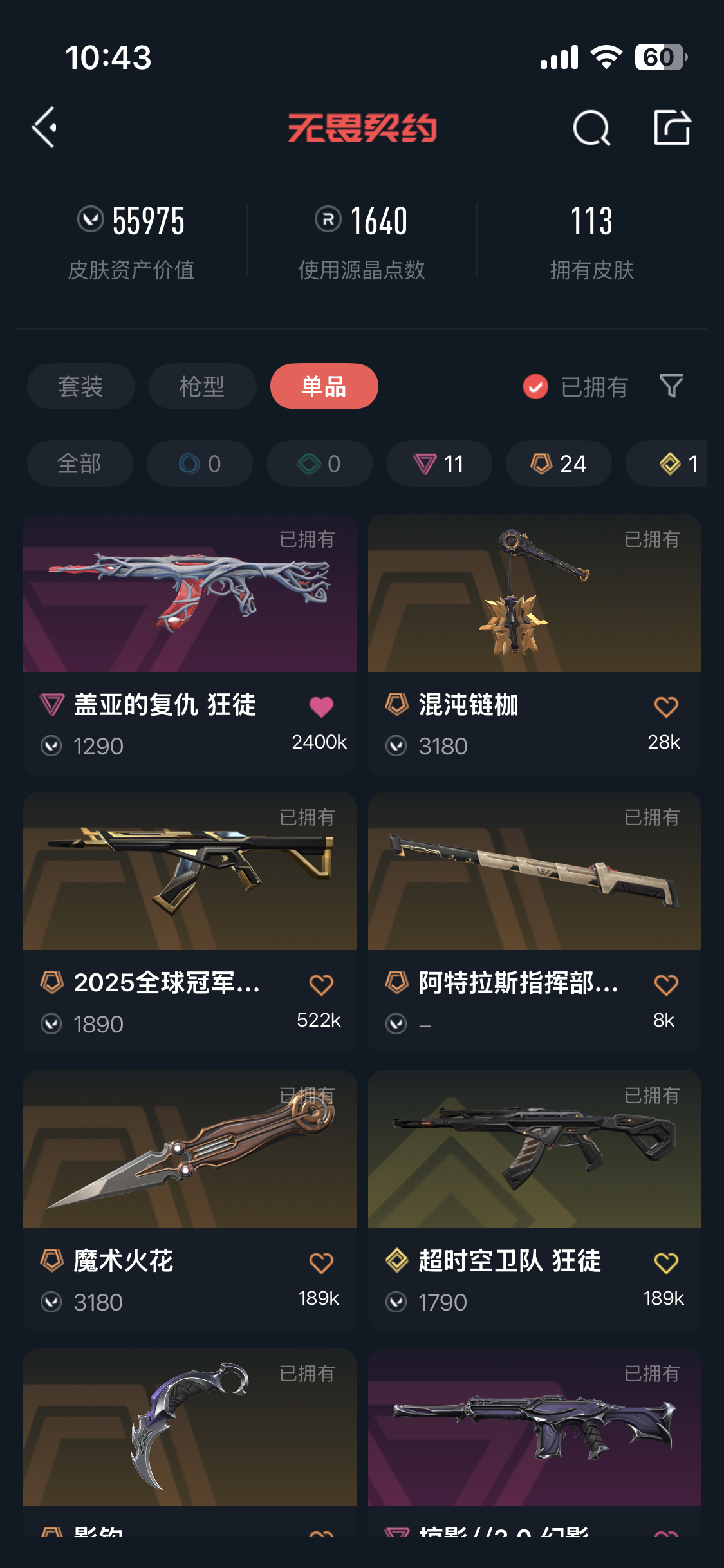The image size is (724, 1568).
Task: Filter by the purple tier chip showing 11
Action: [440, 463]
